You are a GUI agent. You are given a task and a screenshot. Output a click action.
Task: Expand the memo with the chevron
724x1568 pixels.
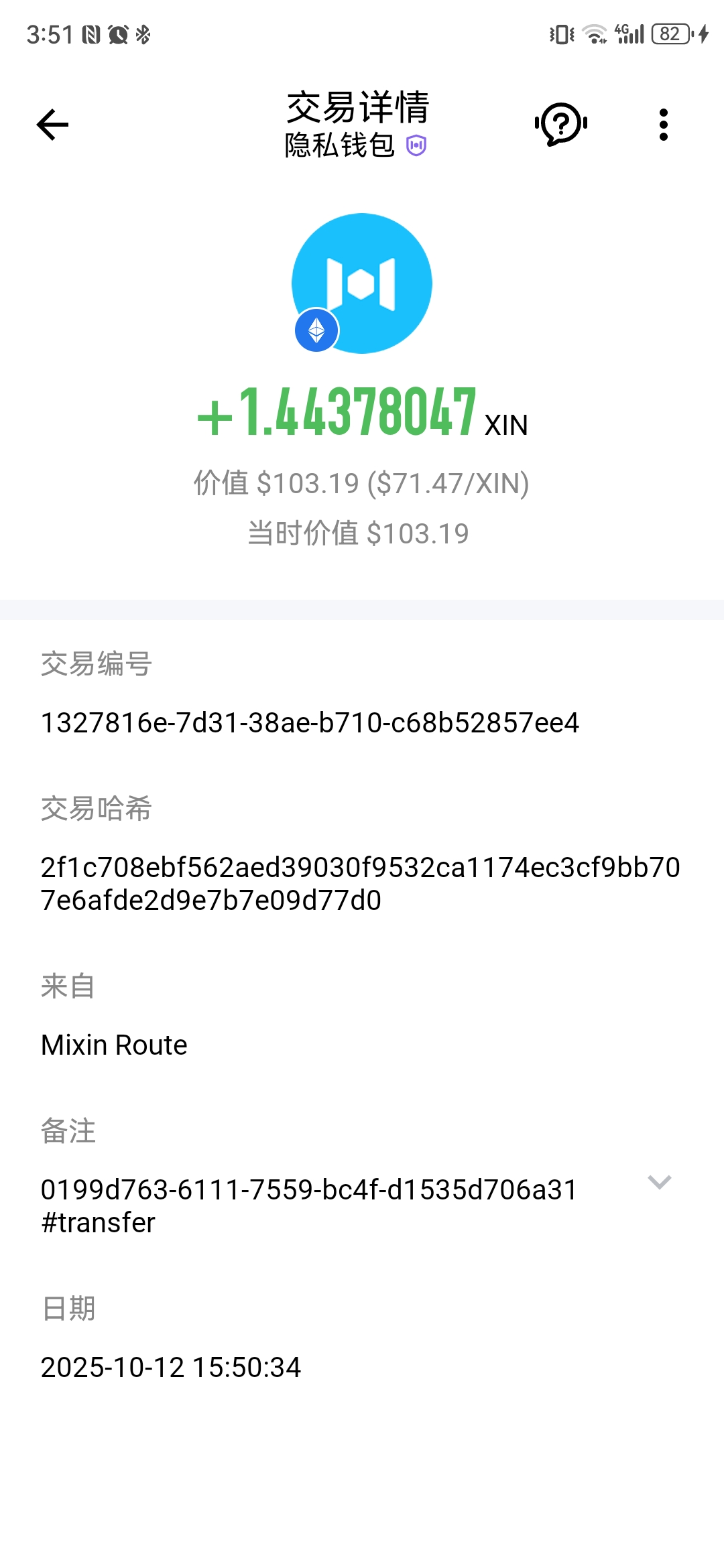(659, 1182)
